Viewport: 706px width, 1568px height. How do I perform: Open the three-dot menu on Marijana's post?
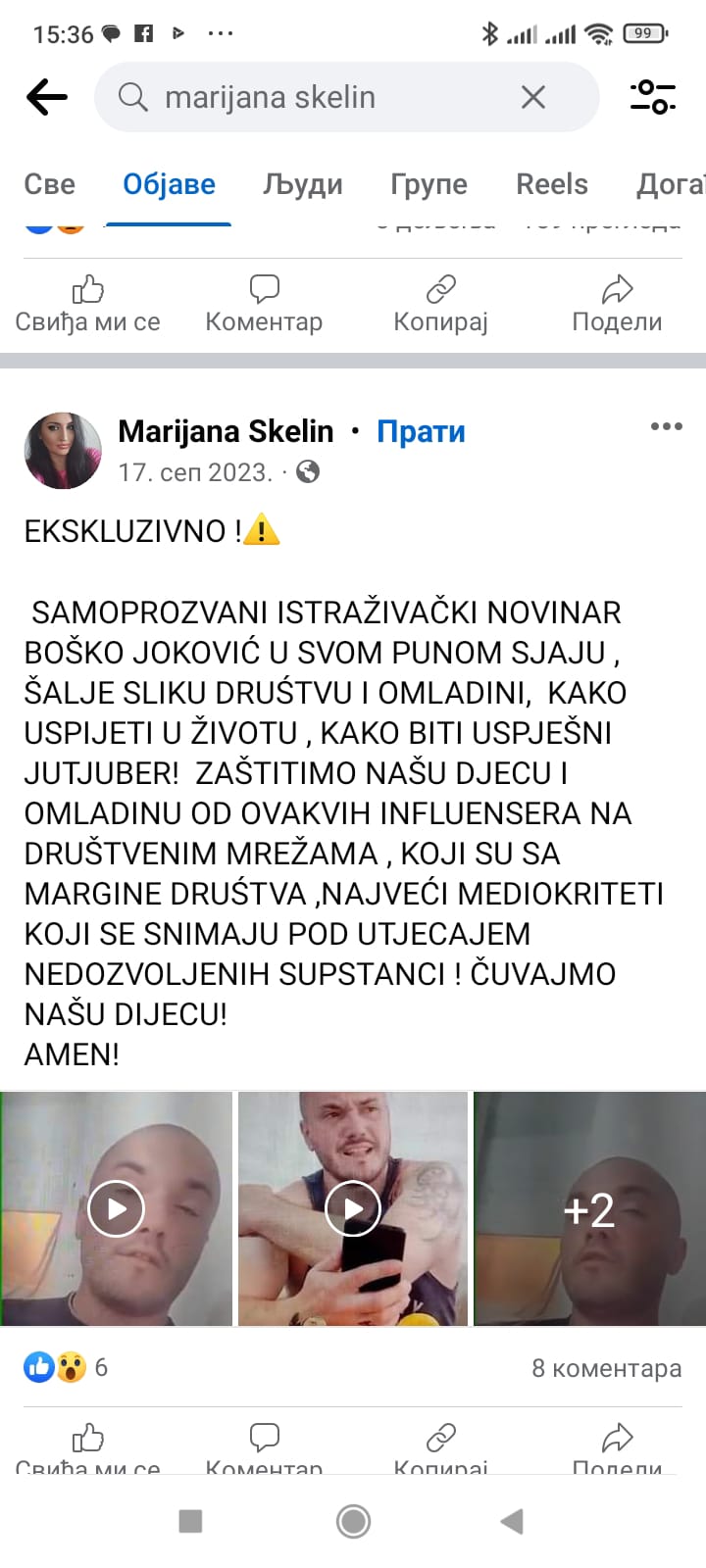[666, 426]
